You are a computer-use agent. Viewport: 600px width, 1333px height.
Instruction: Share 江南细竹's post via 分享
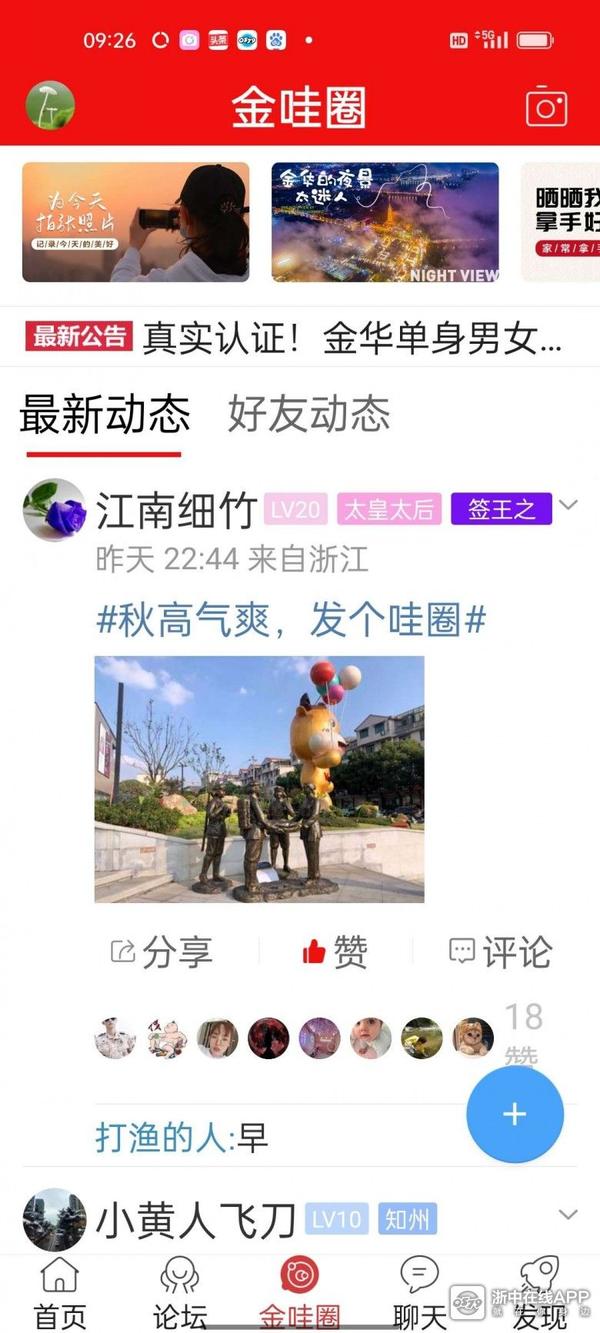point(162,952)
